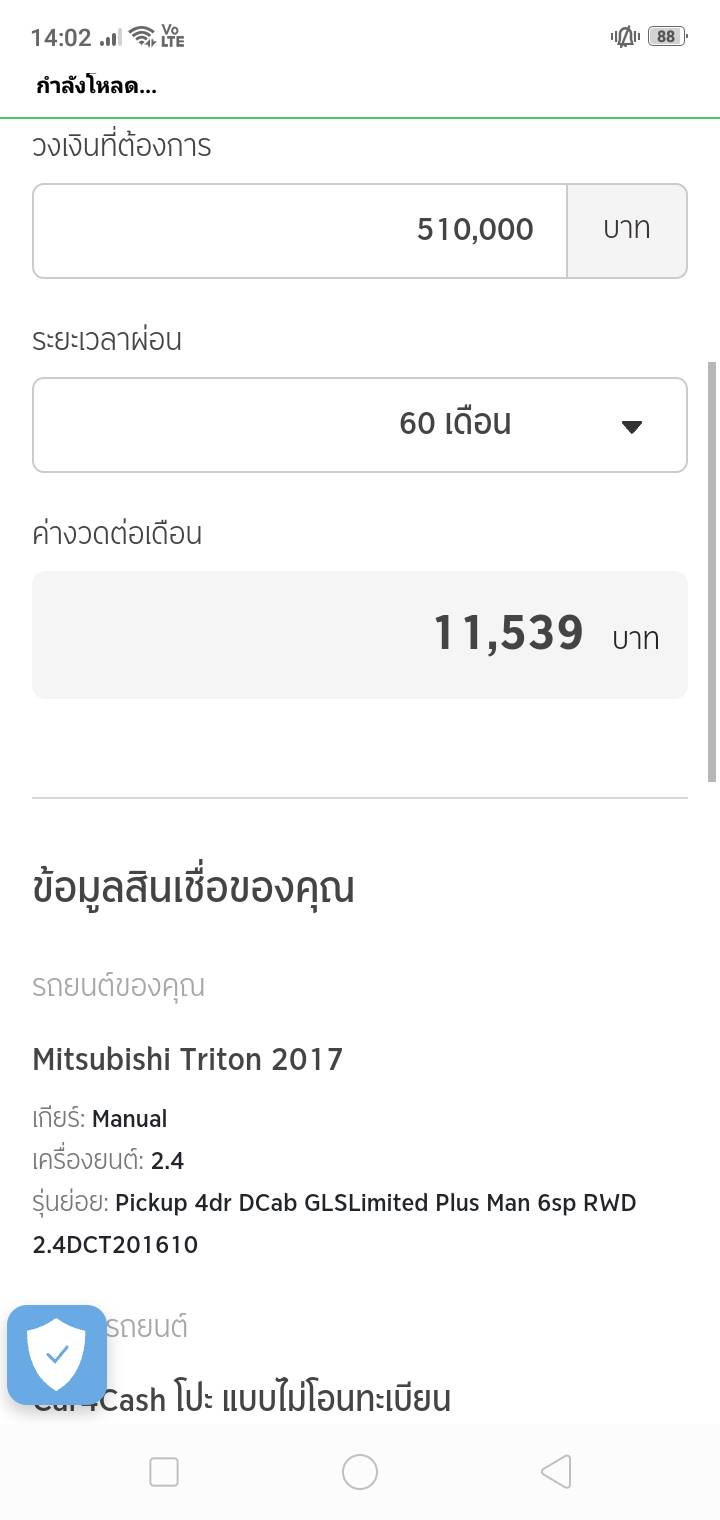
Task: Edit the 510,000 loan amount field
Action: [300, 230]
